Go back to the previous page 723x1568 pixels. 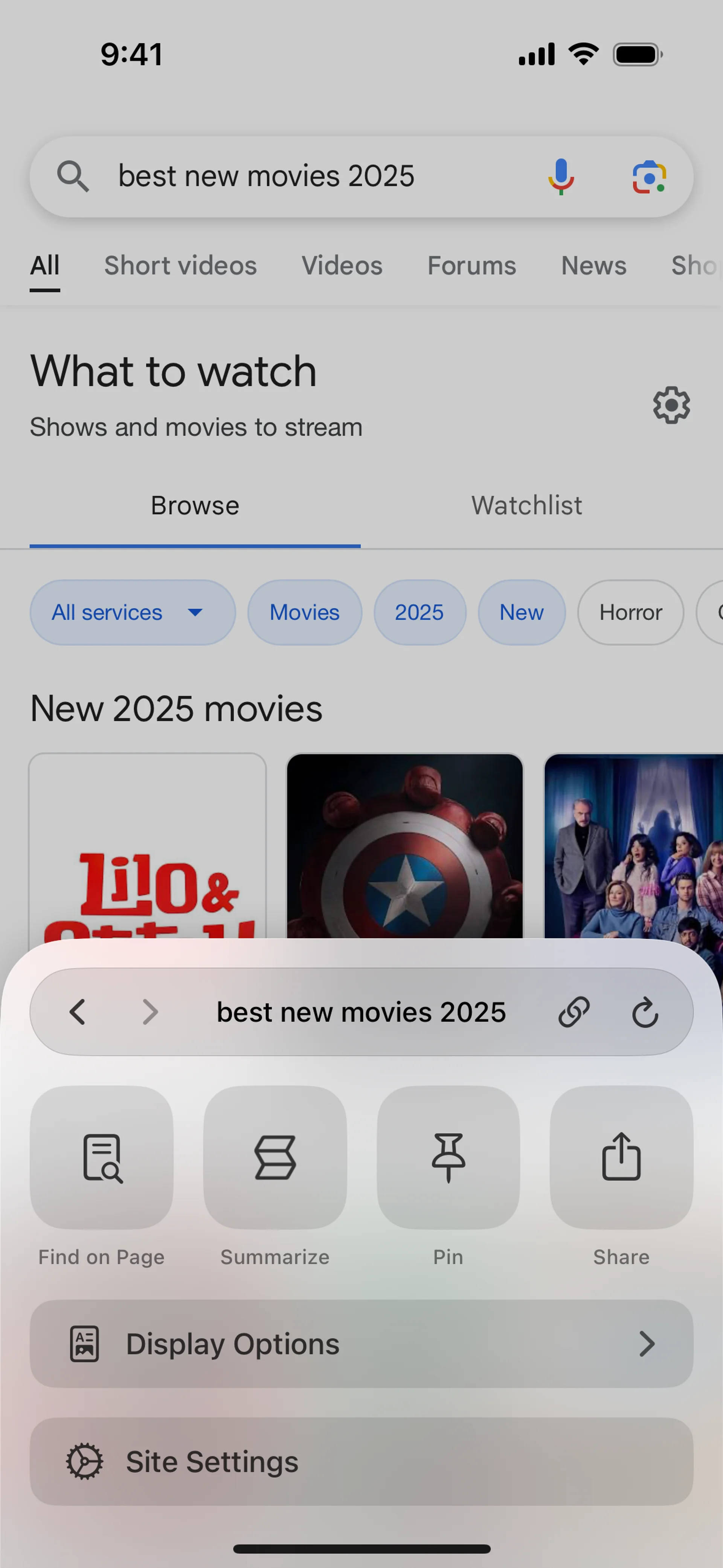tap(78, 1012)
